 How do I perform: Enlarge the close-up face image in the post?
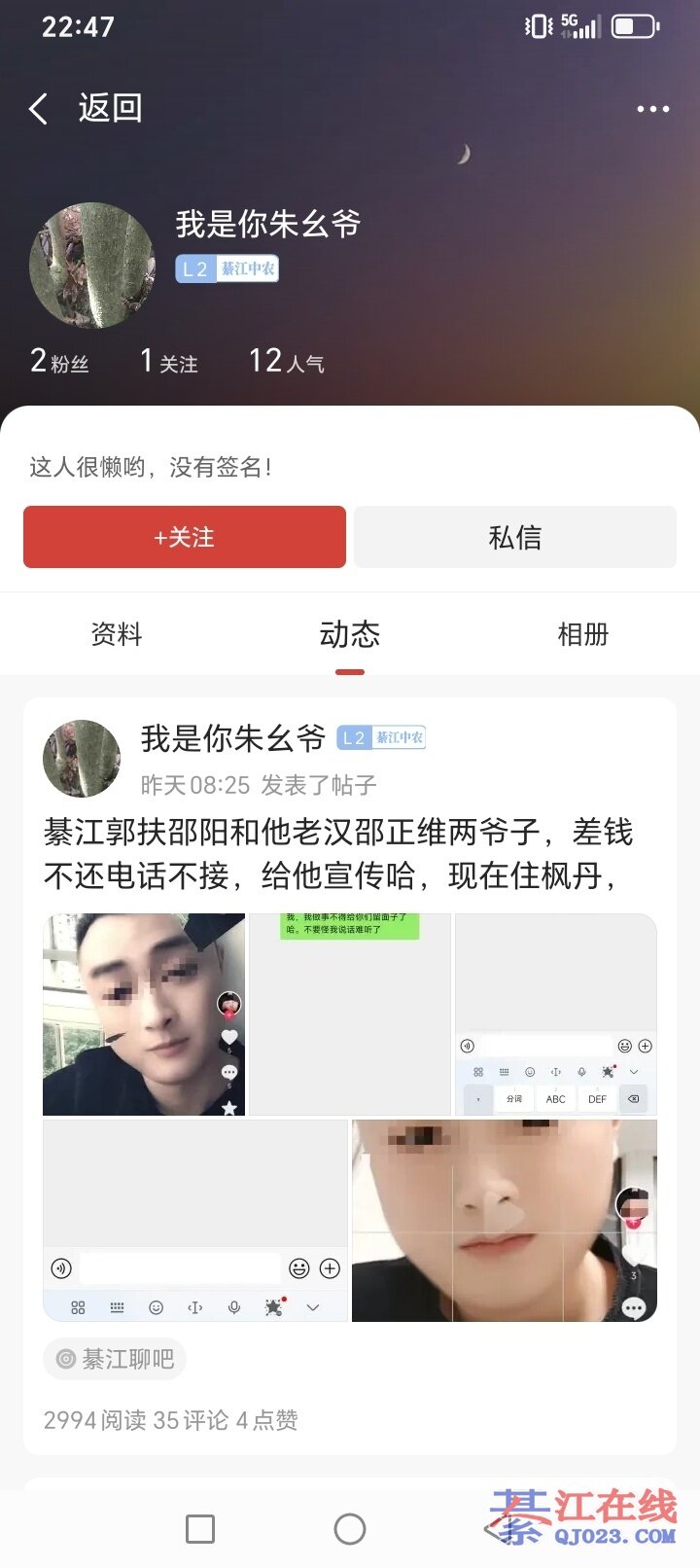point(504,1220)
